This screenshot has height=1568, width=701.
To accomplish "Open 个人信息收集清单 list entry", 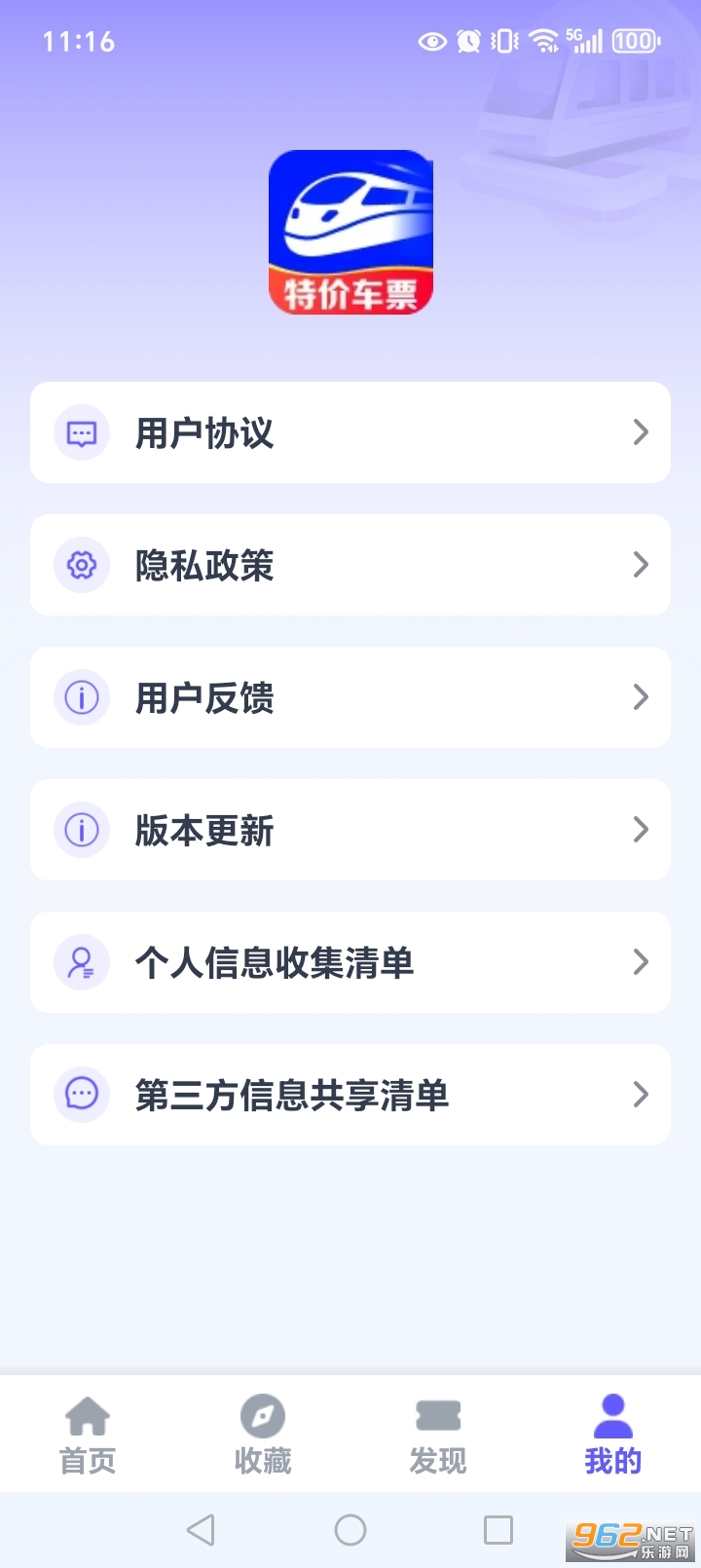I will (x=350, y=962).
